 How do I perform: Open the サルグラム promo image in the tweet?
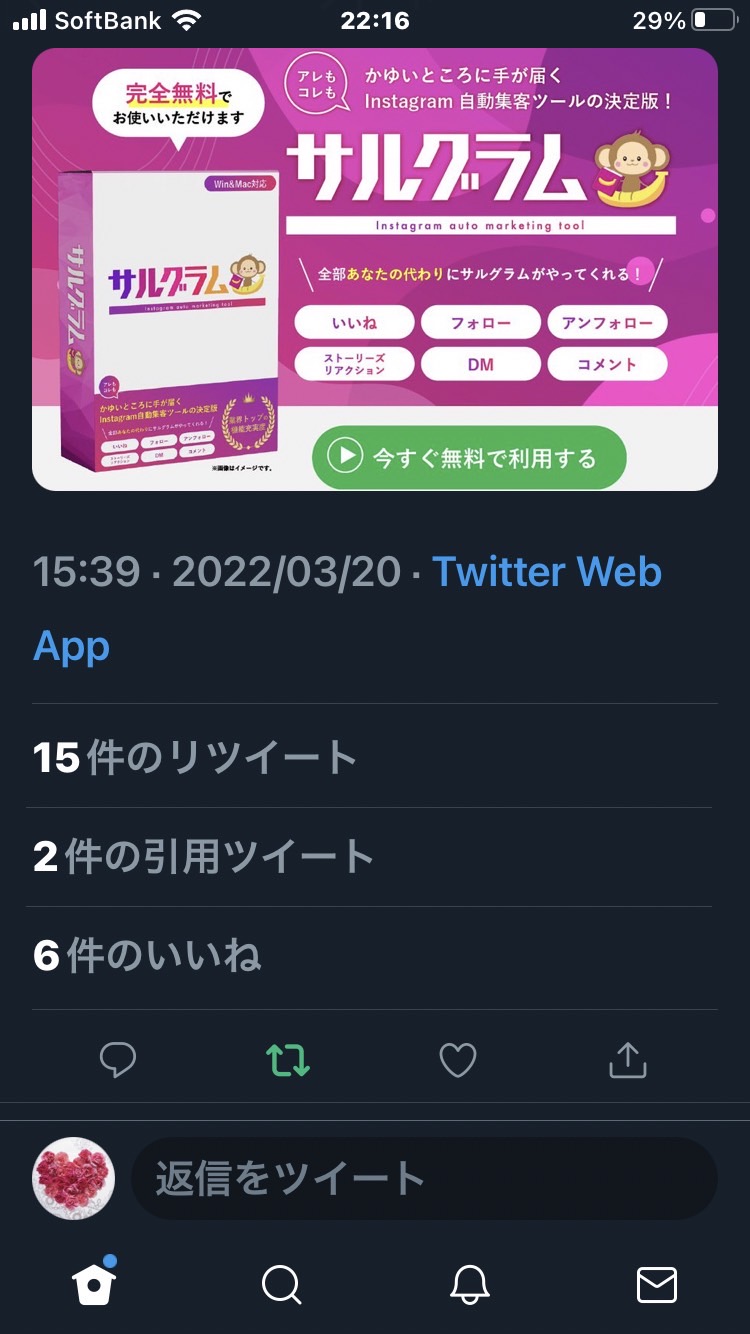[x=375, y=269]
